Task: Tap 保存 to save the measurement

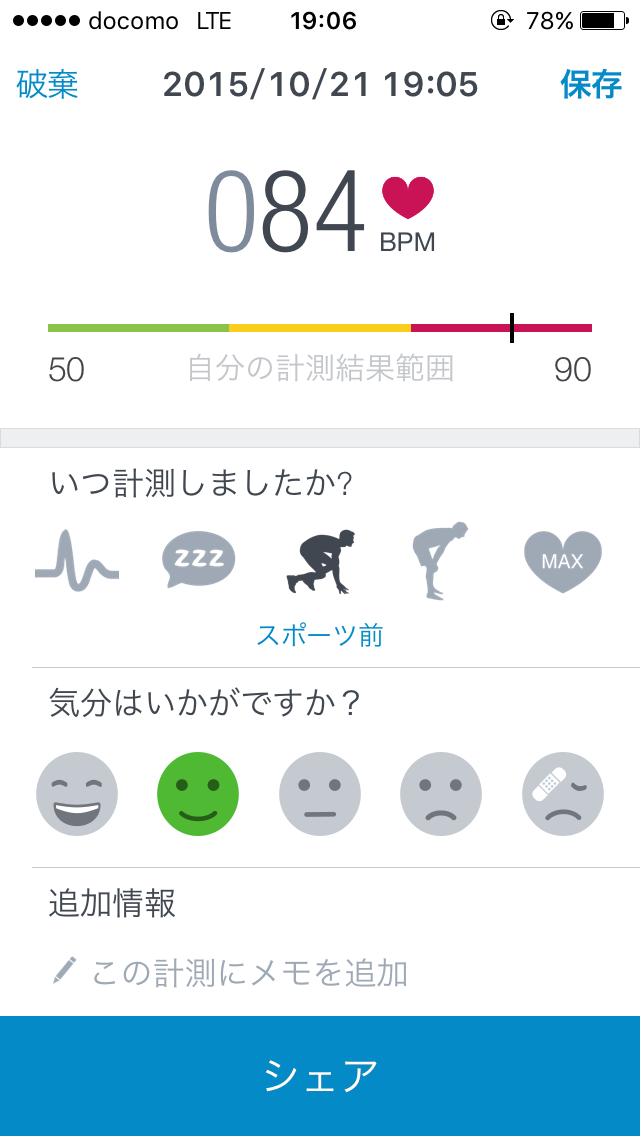Action: 591,85
